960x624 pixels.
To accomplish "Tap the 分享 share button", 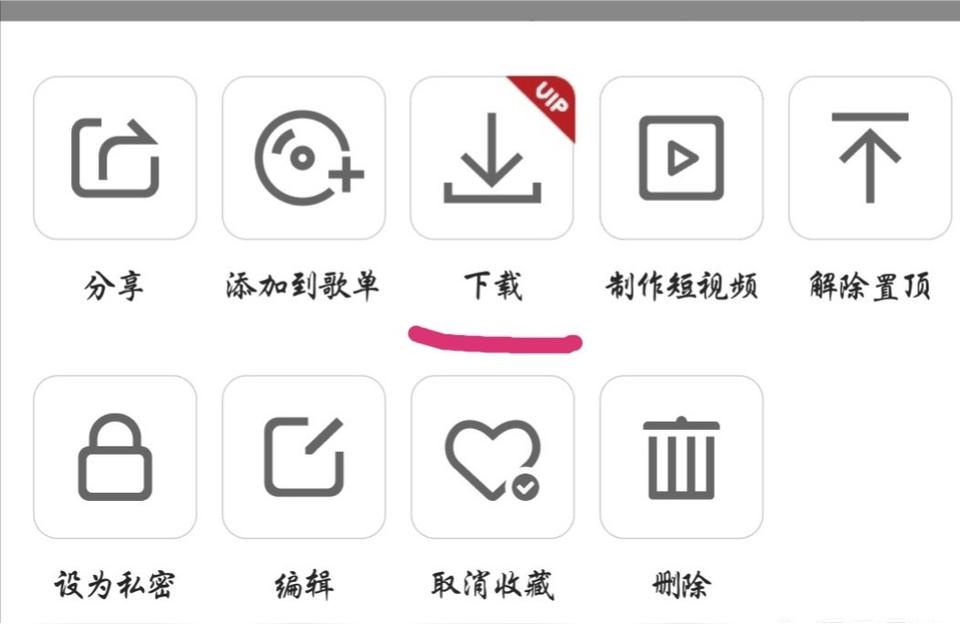I will pos(115,158).
